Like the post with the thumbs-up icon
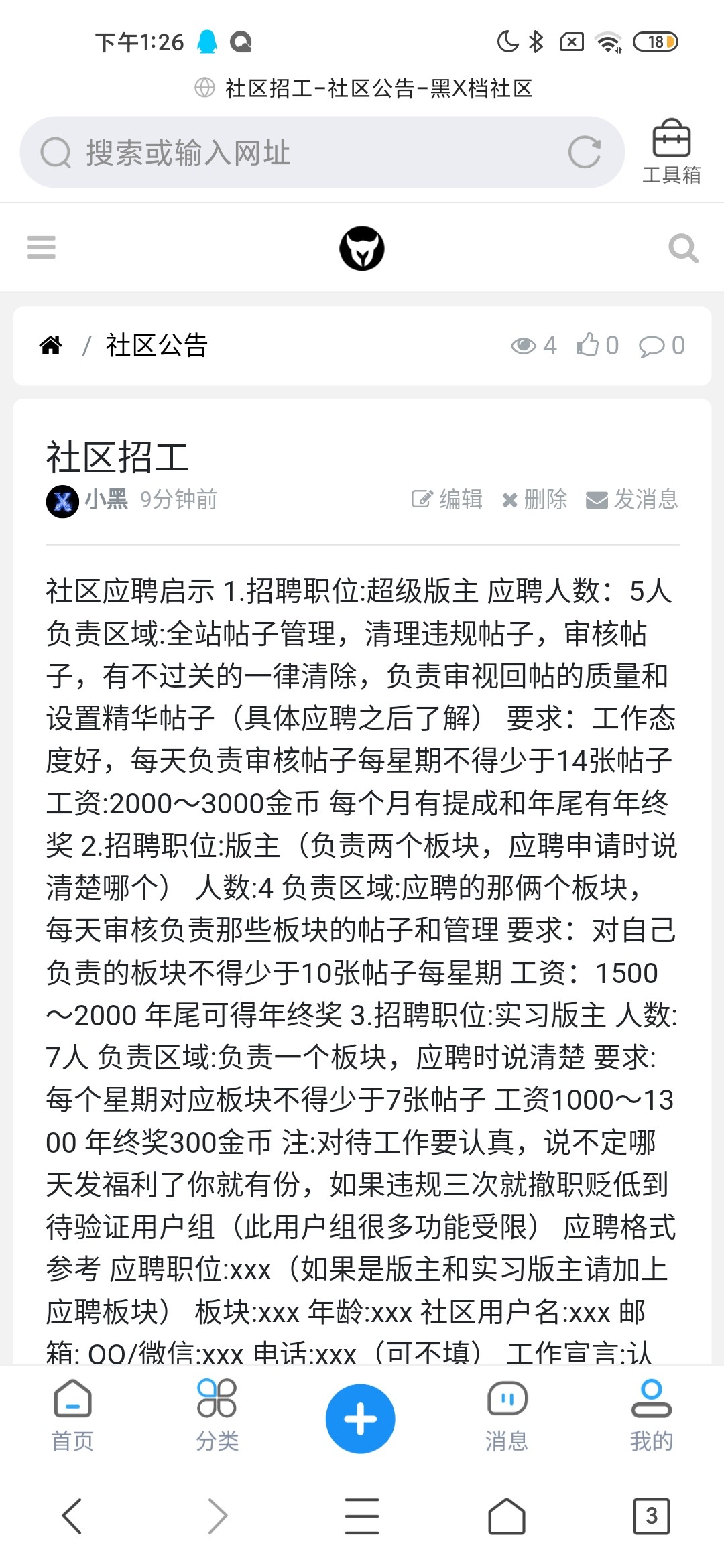The width and height of the screenshot is (724, 1568). point(597,346)
